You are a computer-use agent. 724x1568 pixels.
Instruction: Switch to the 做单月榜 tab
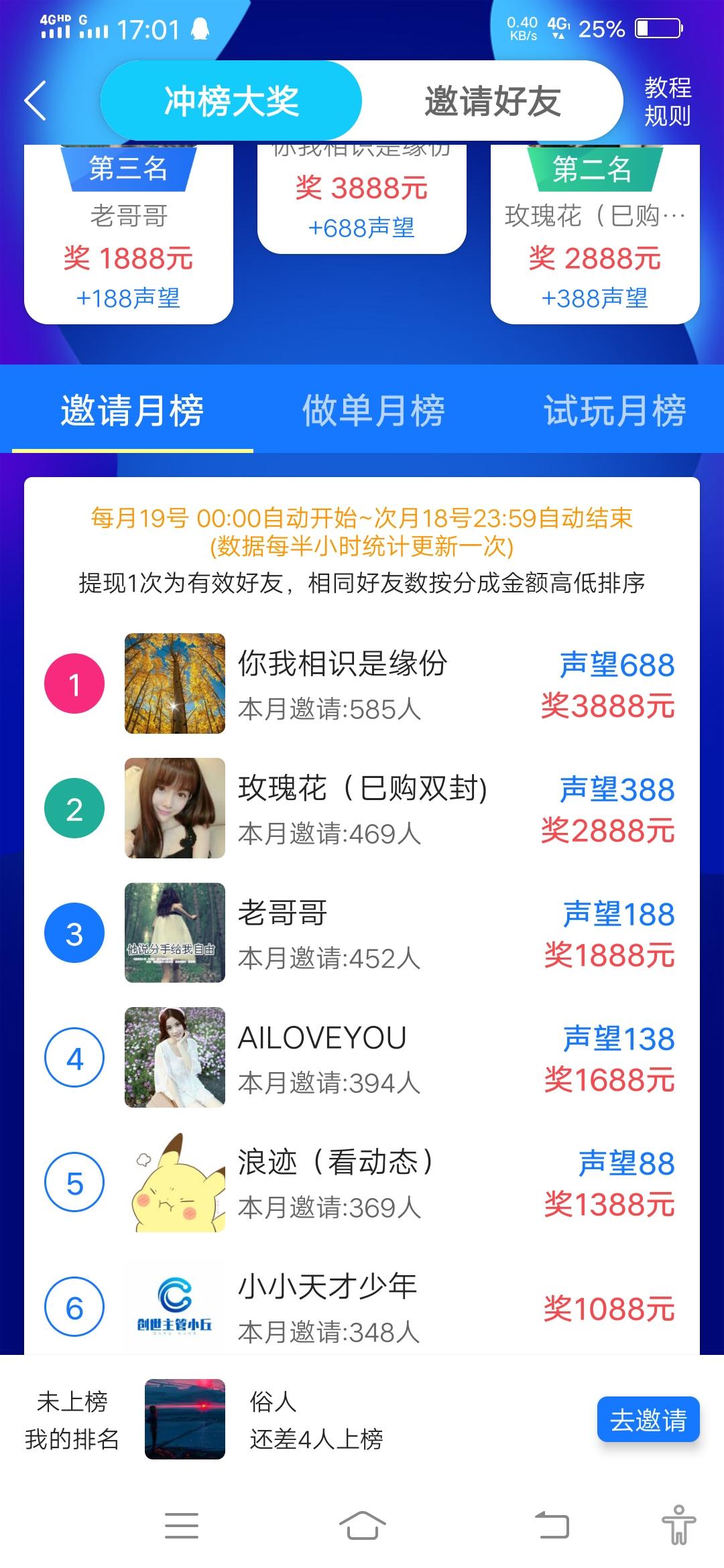coord(375,411)
